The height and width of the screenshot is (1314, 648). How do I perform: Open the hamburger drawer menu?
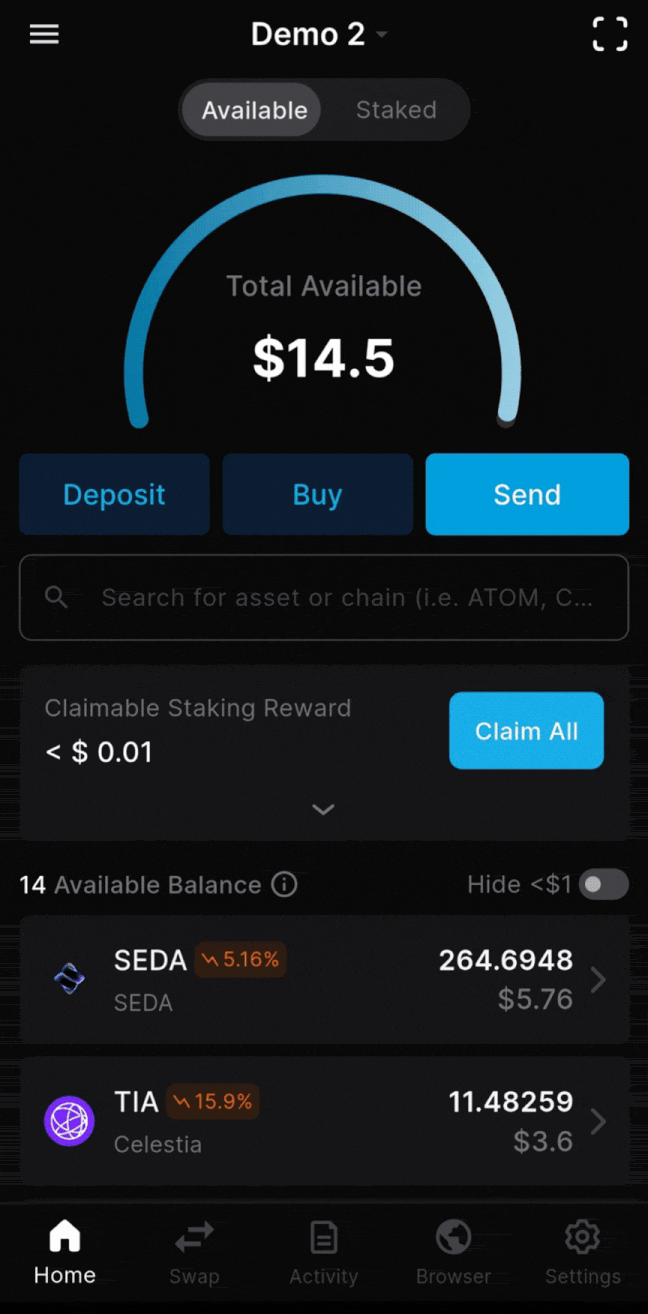tap(44, 34)
